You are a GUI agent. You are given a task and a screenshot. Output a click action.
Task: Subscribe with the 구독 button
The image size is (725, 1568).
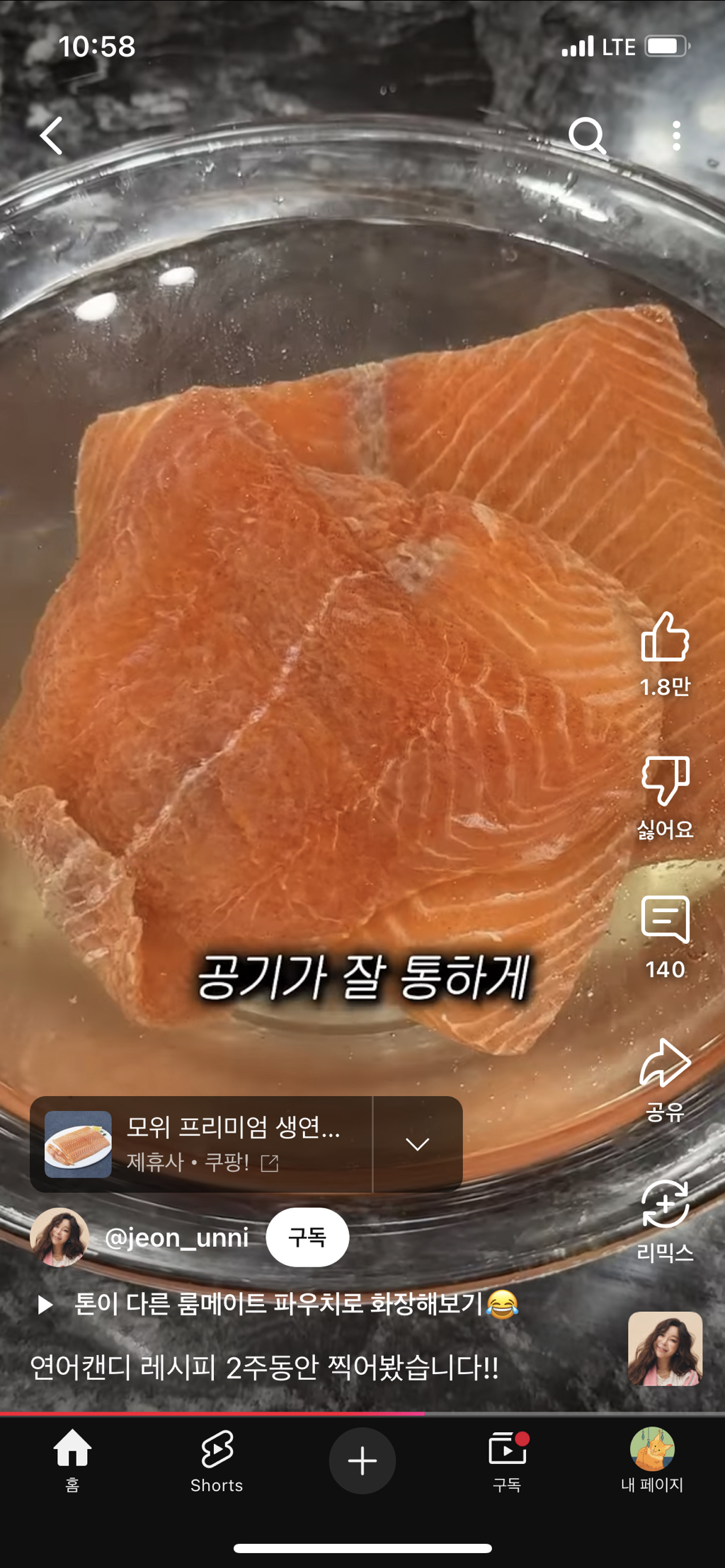click(307, 1238)
